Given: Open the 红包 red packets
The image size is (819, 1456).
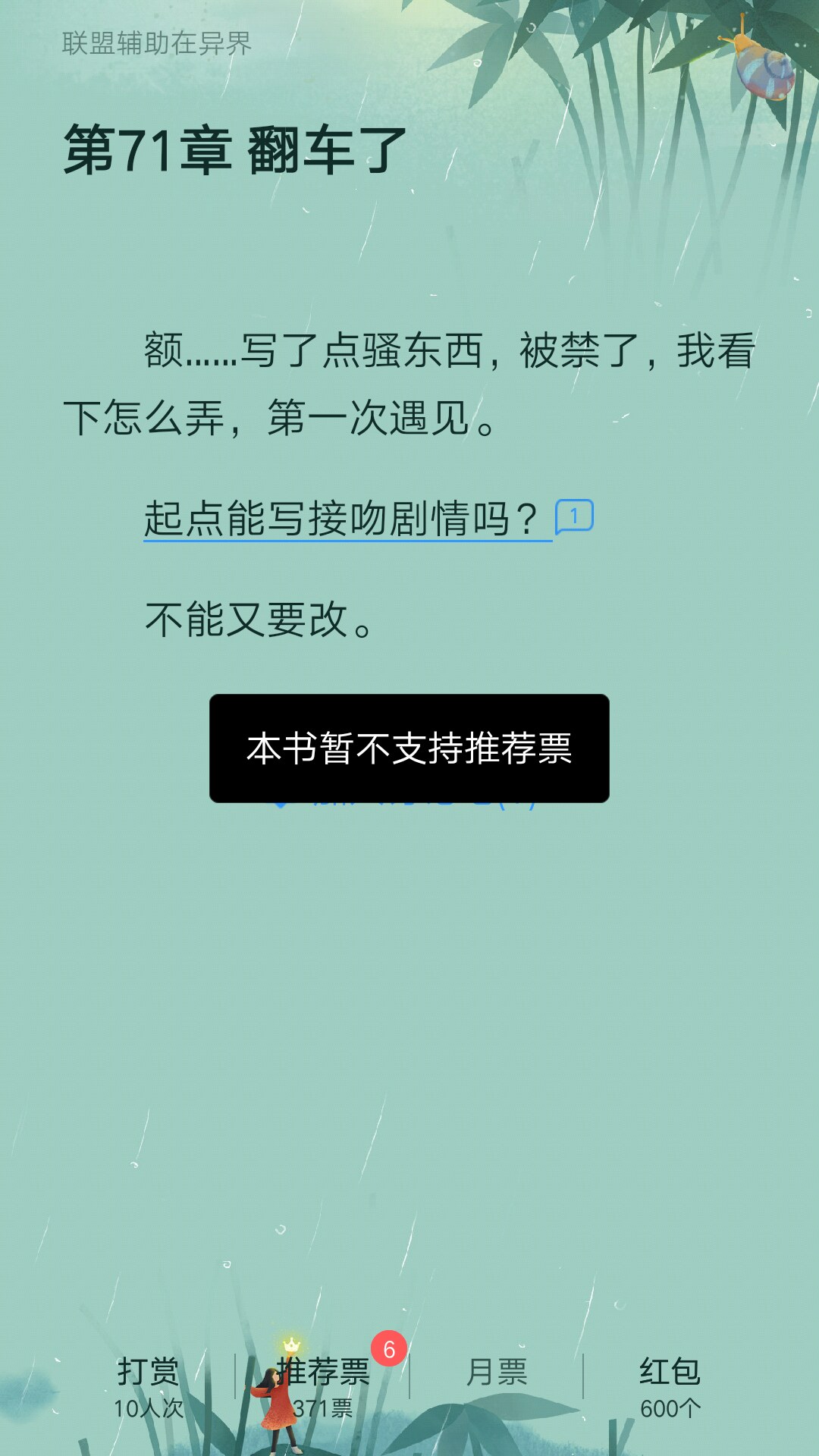Looking at the screenshot, I should [x=670, y=1388].
